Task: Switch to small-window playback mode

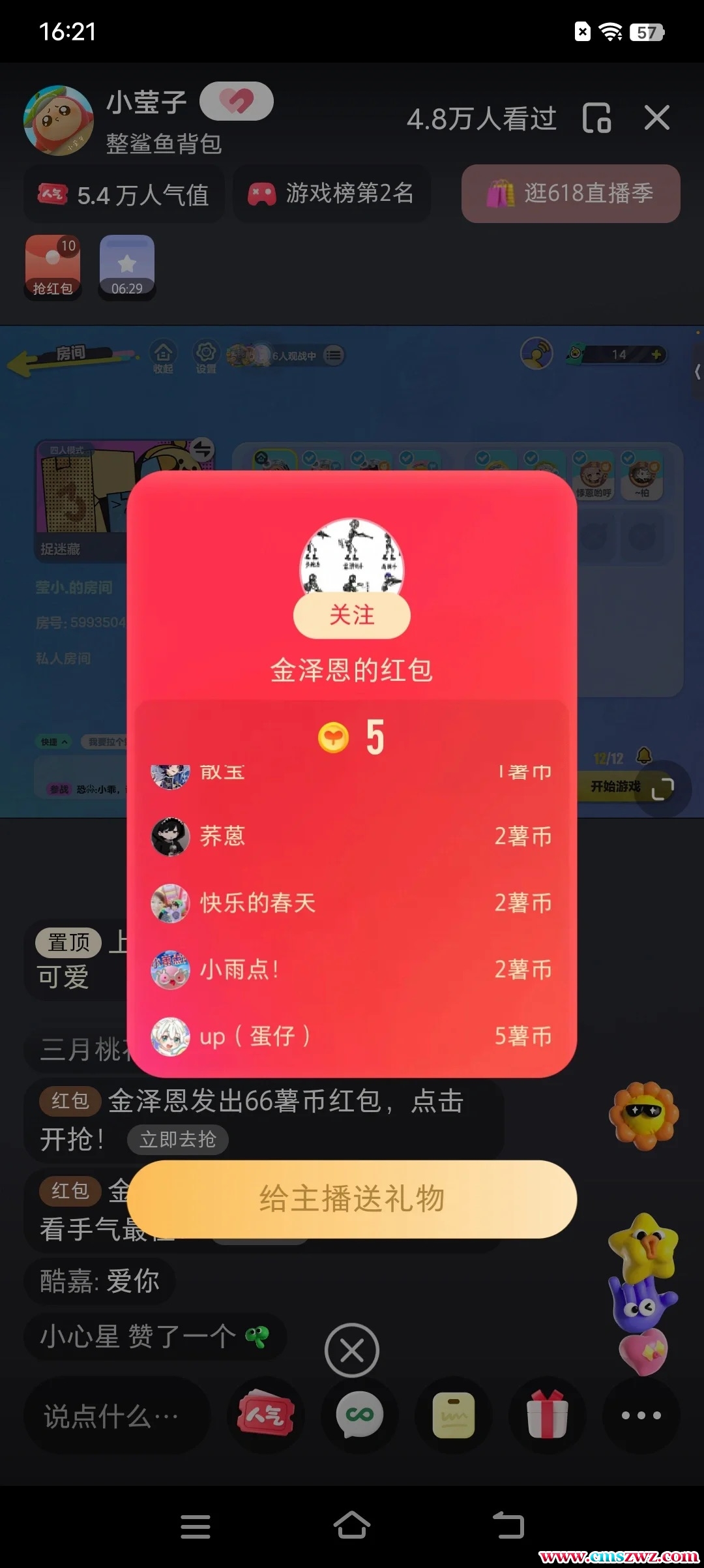Action: [596, 118]
